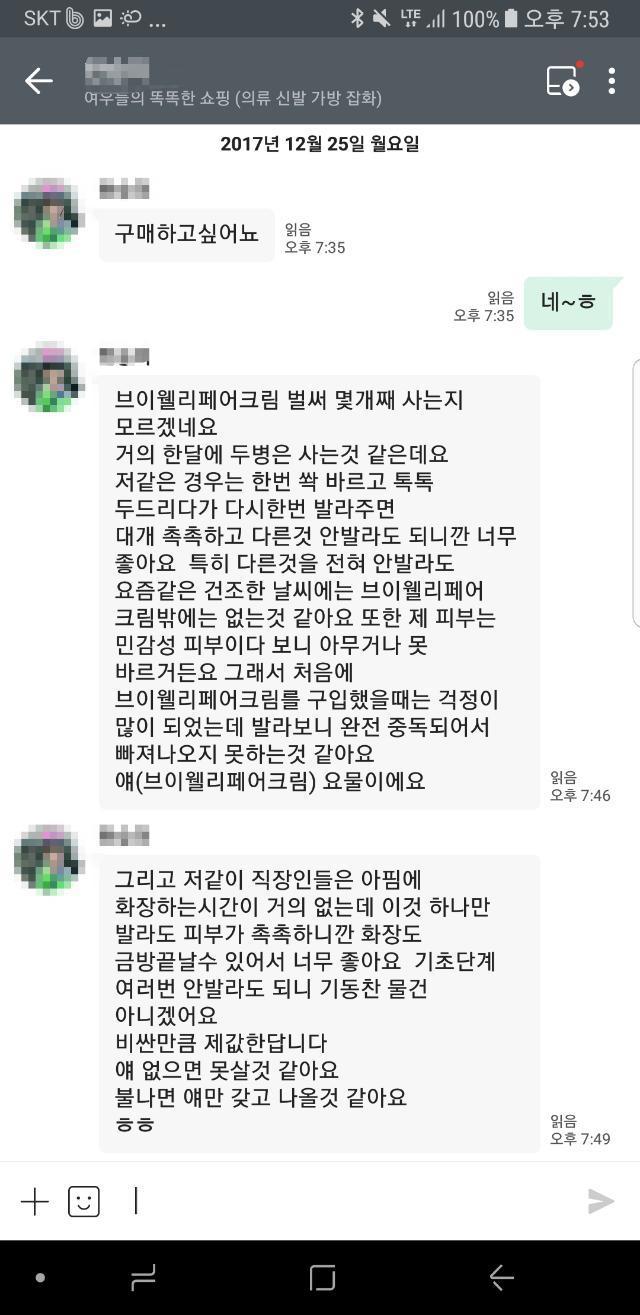640x1315 pixels.
Task: Open sender's profile picture beside 구매하고싶어뇨
Action: point(46,213)
